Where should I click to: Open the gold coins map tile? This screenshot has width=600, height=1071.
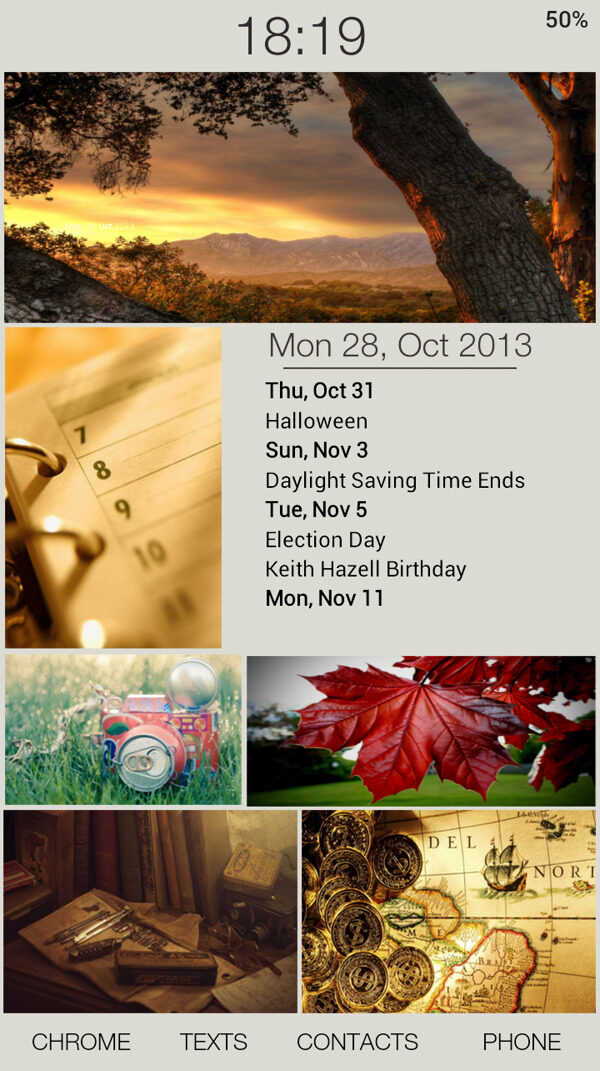[448, 911]
